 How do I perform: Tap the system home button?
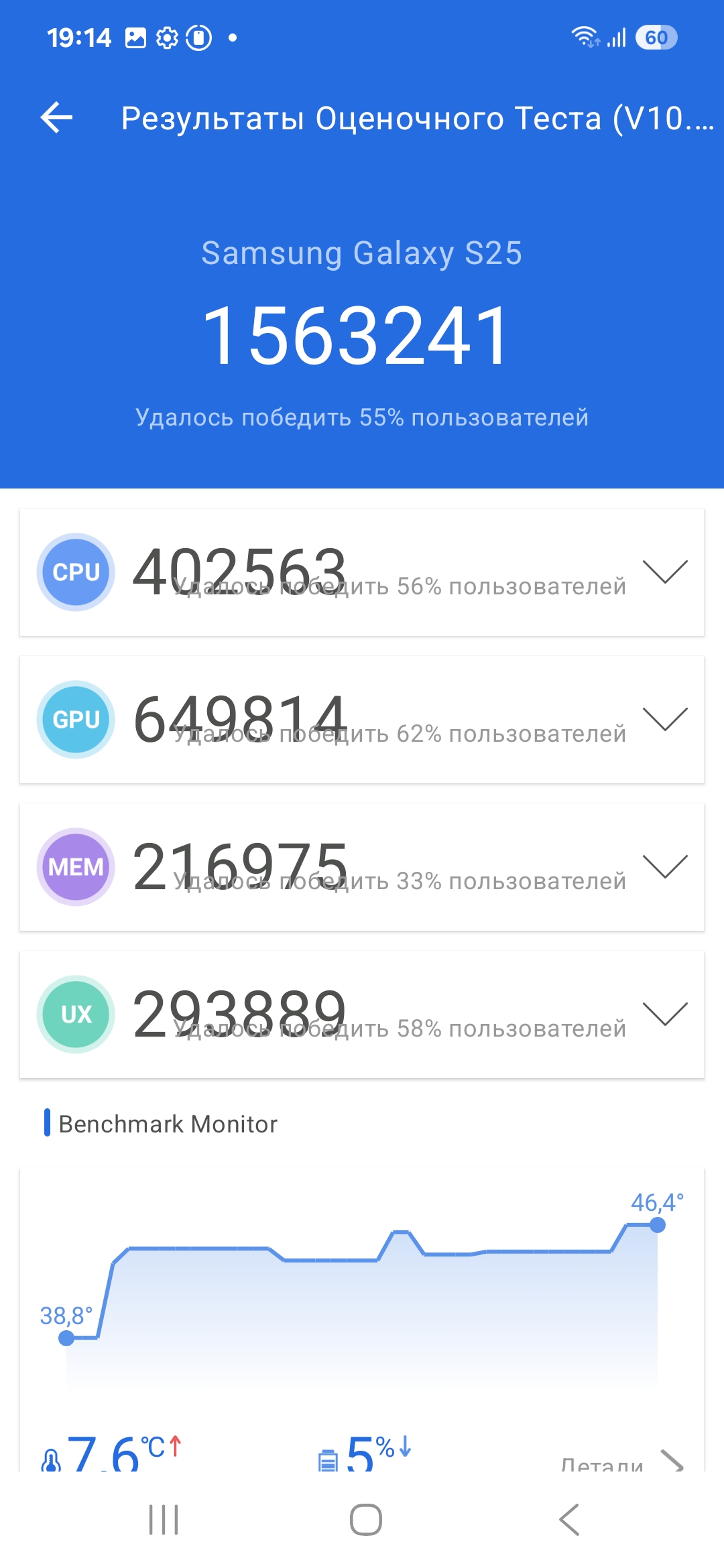[x=365, y=1520]
